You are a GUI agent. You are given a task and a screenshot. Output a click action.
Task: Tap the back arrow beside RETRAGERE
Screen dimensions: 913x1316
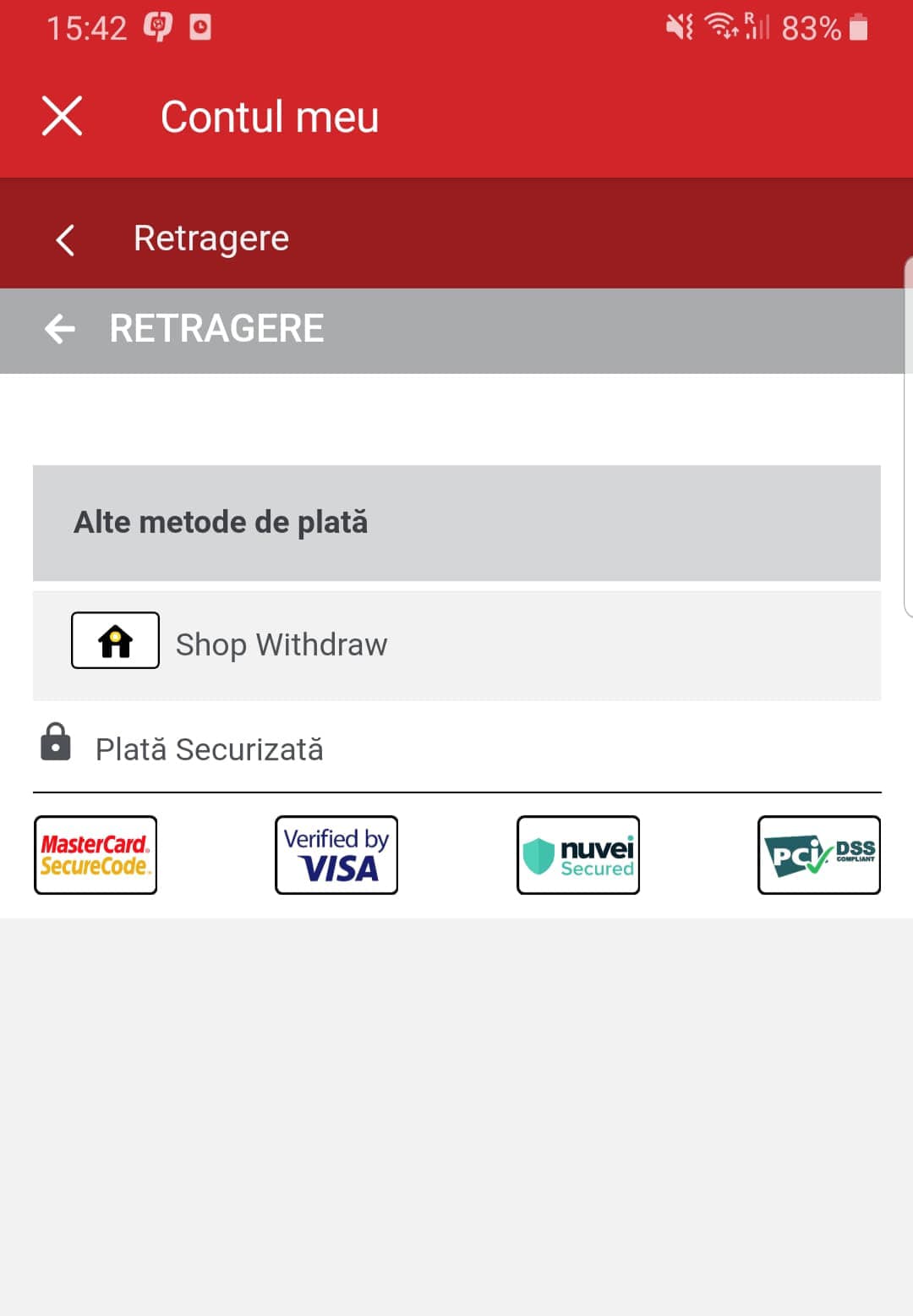click(60, 329)
